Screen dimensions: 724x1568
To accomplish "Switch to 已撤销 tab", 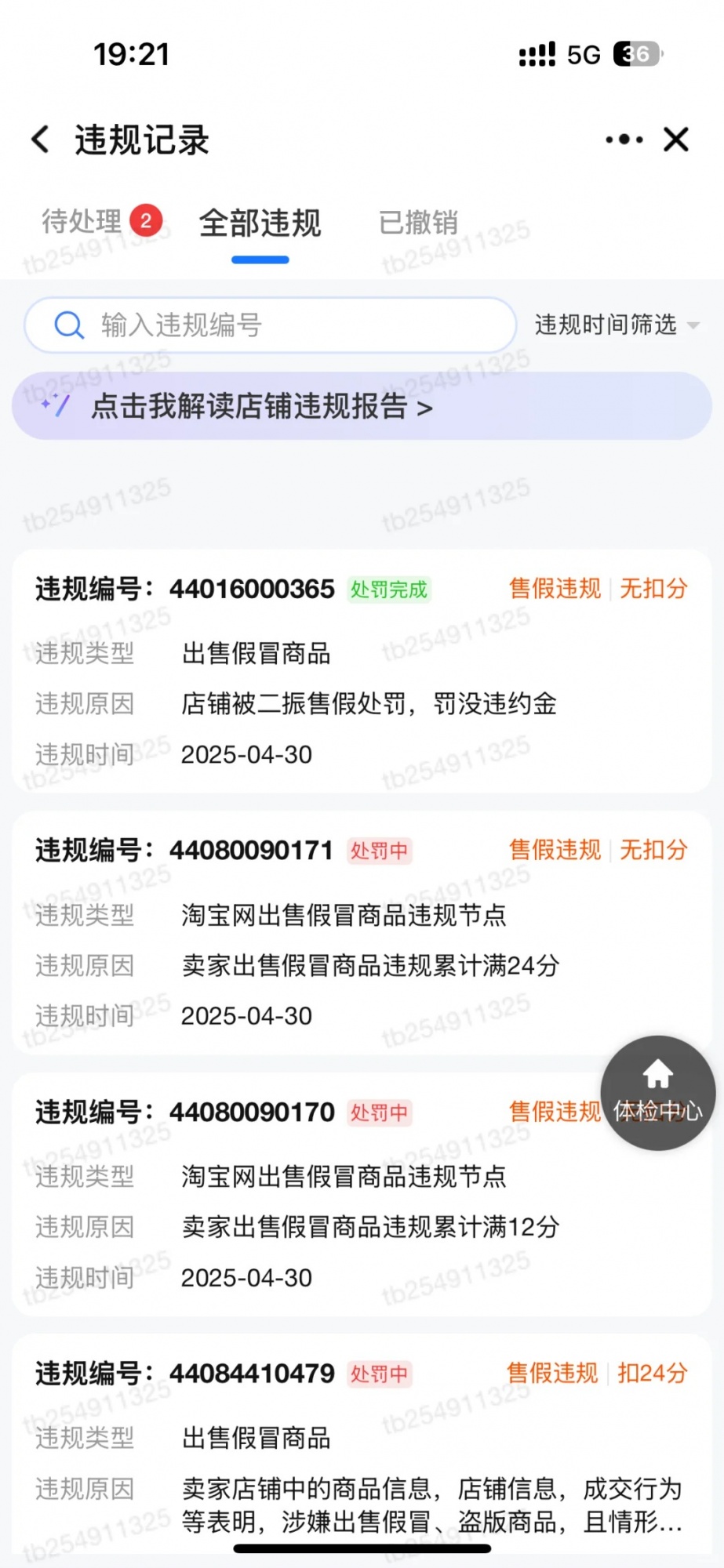I will point(418,223).
